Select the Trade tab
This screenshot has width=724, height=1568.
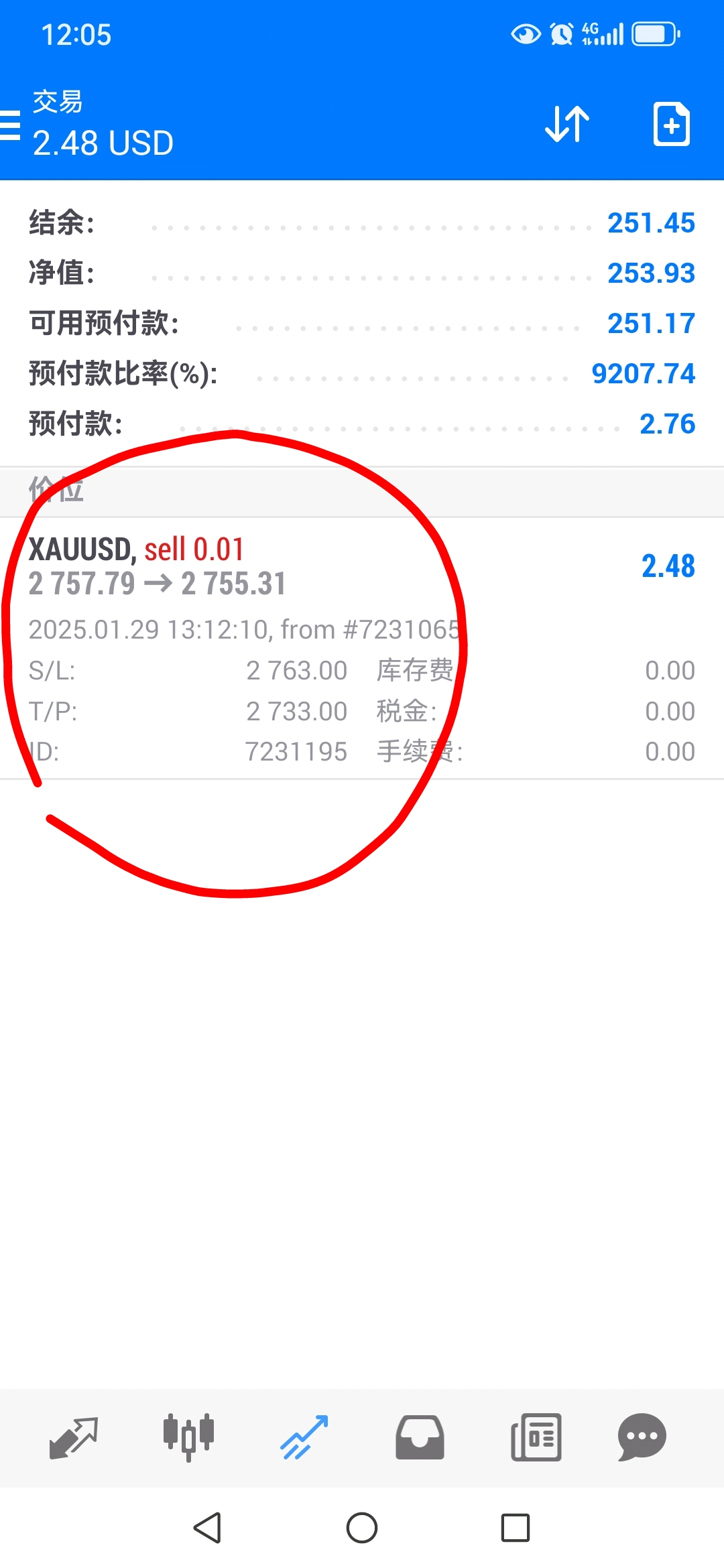[304, 1437]
